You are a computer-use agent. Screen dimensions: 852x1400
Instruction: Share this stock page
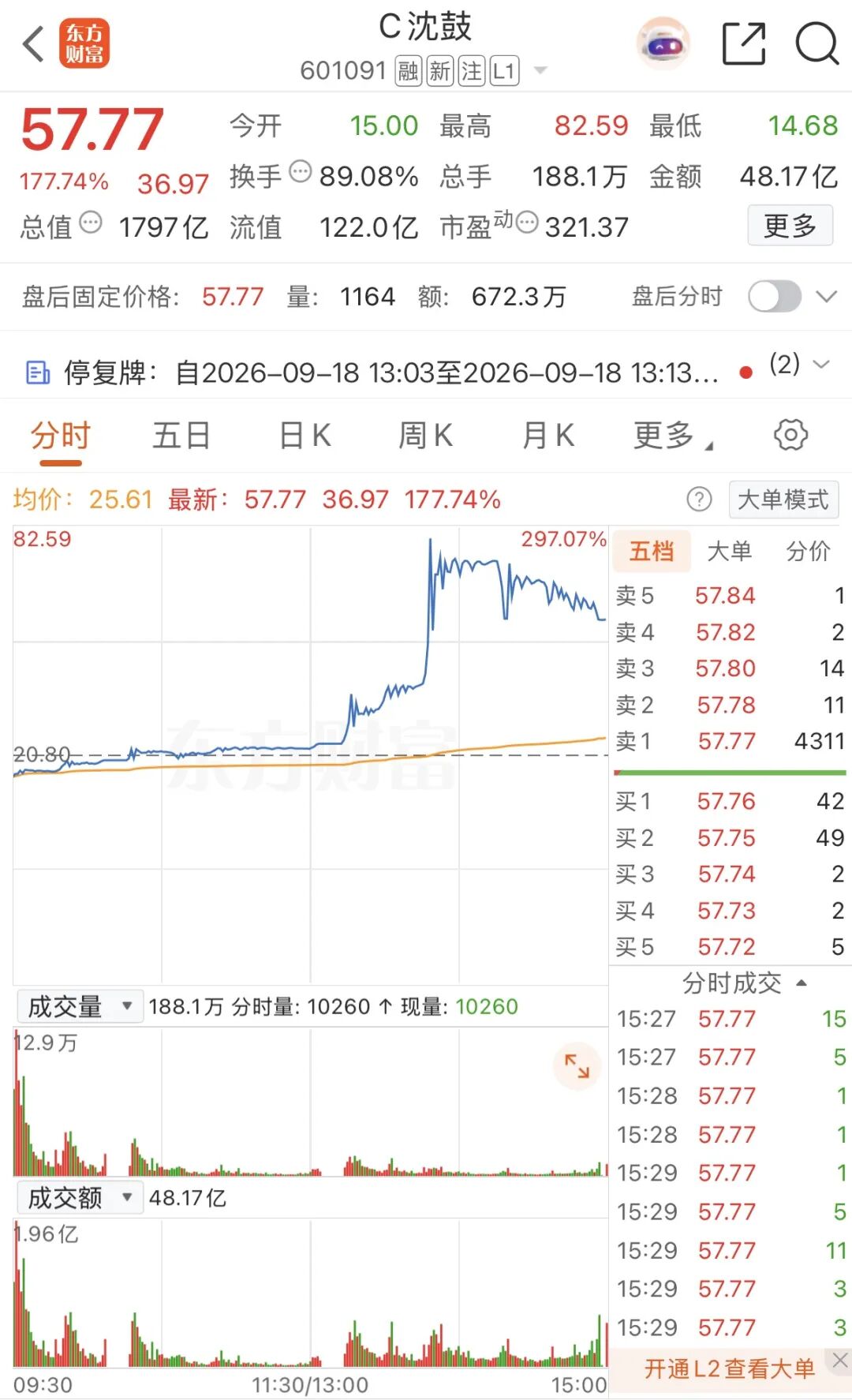click(744, 43)
